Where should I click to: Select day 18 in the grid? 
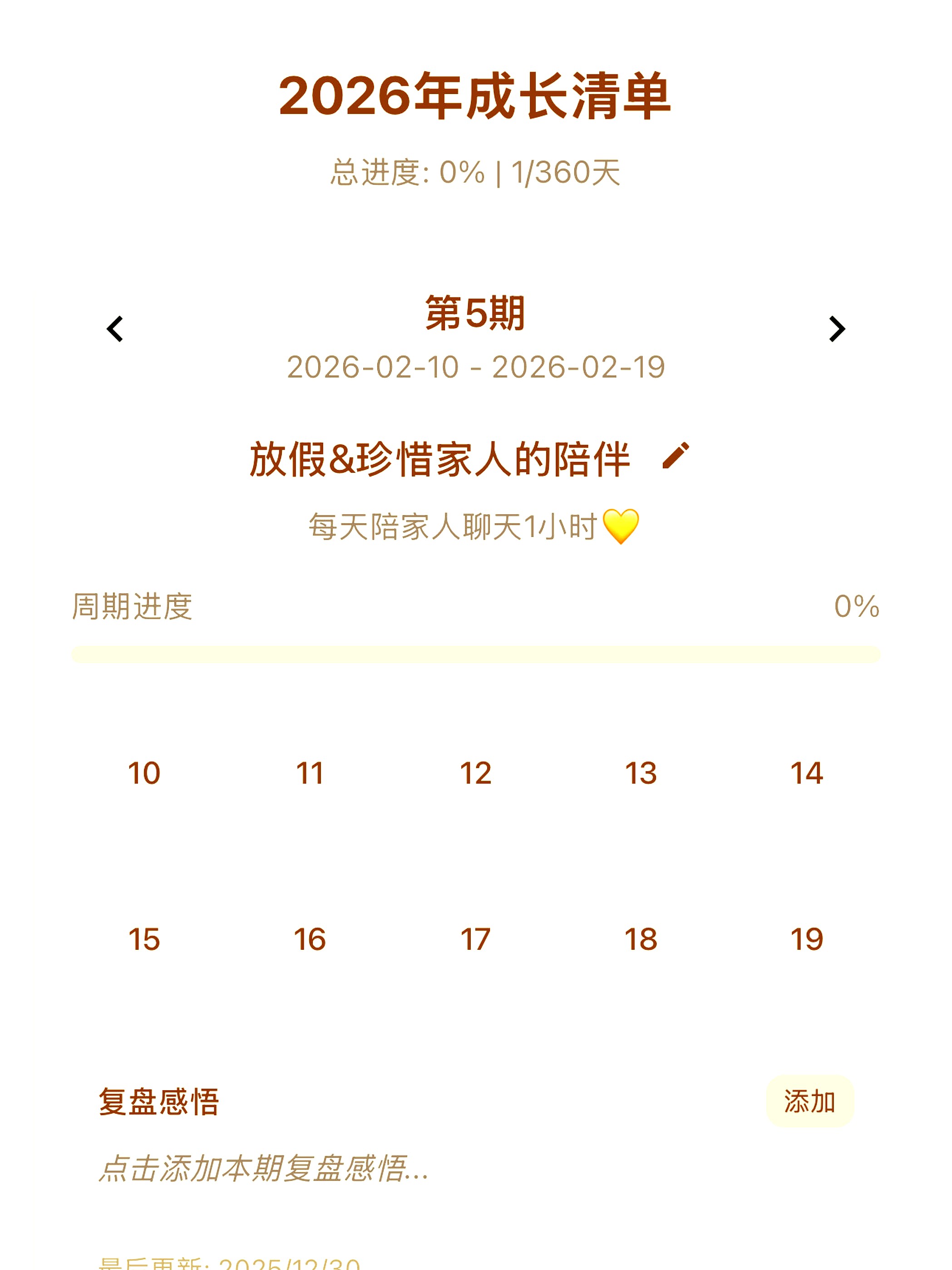coord(641,939)
